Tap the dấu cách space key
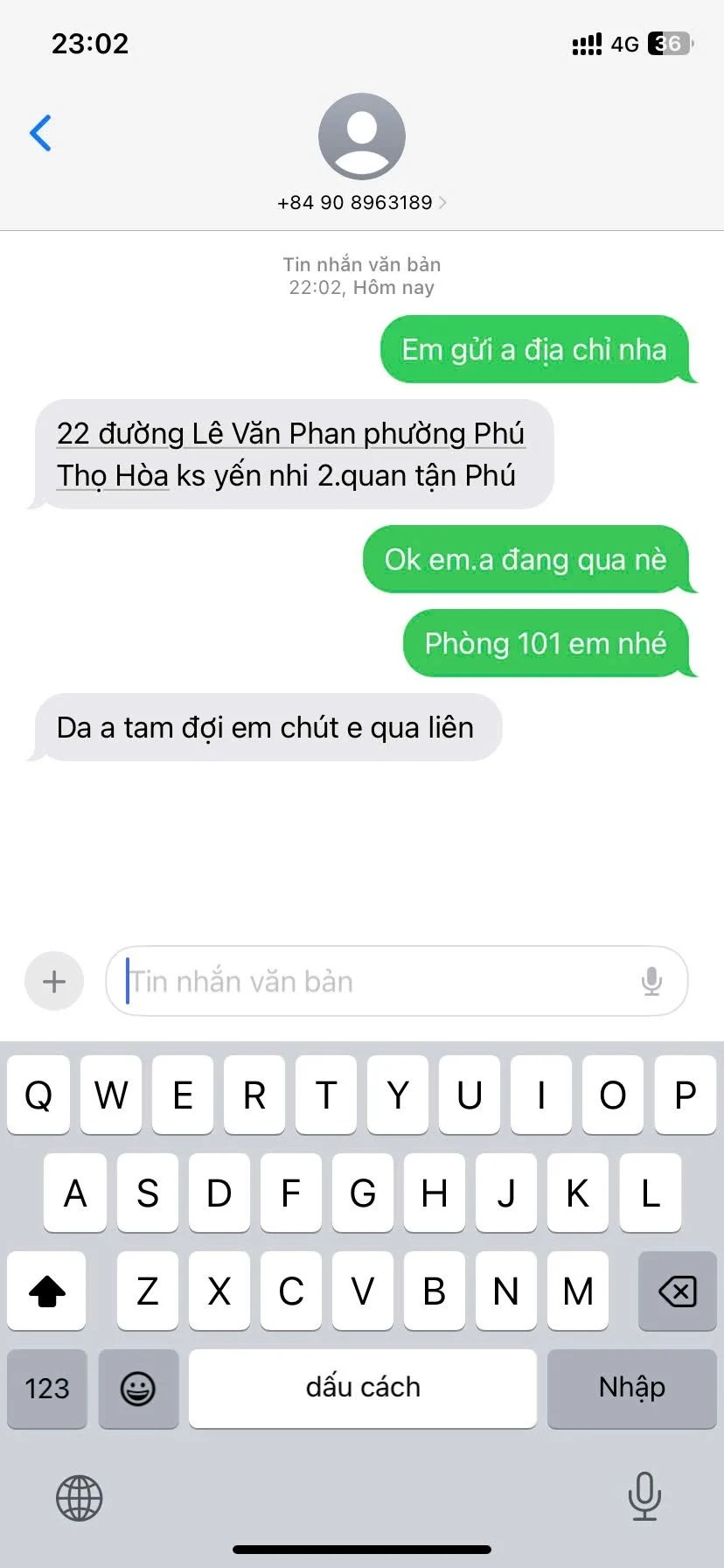This screenshot has height=1568, width=724. 362,1388
